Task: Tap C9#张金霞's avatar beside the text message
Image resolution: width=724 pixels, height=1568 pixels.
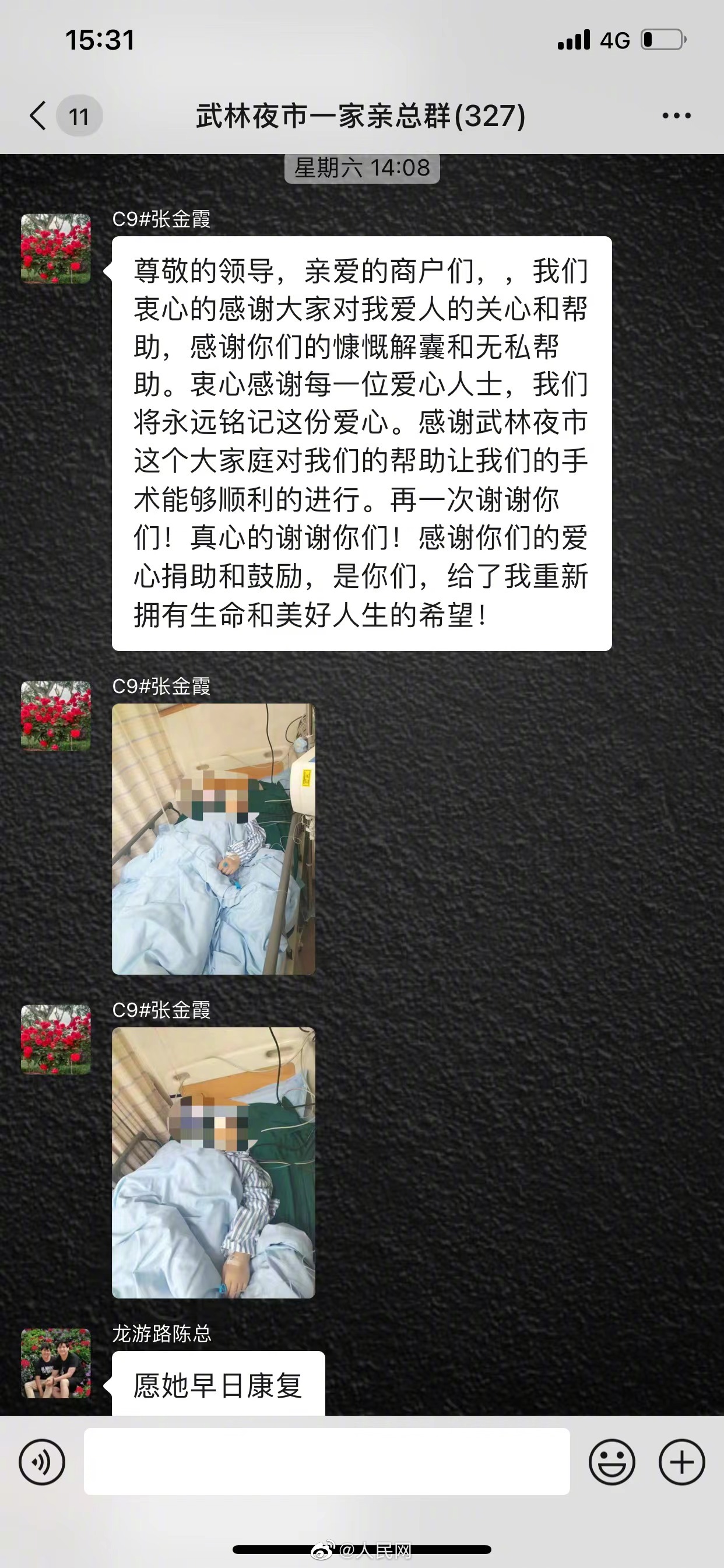Action: tap(56, 249)
